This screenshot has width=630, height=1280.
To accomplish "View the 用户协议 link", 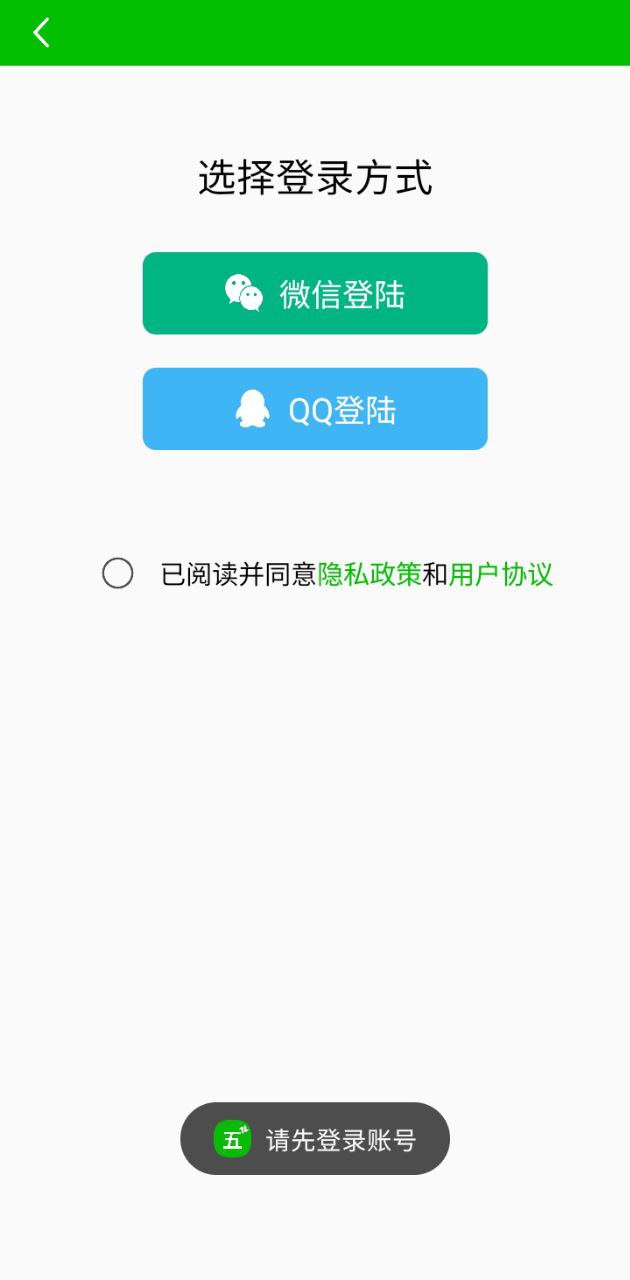I will (500, 574).
